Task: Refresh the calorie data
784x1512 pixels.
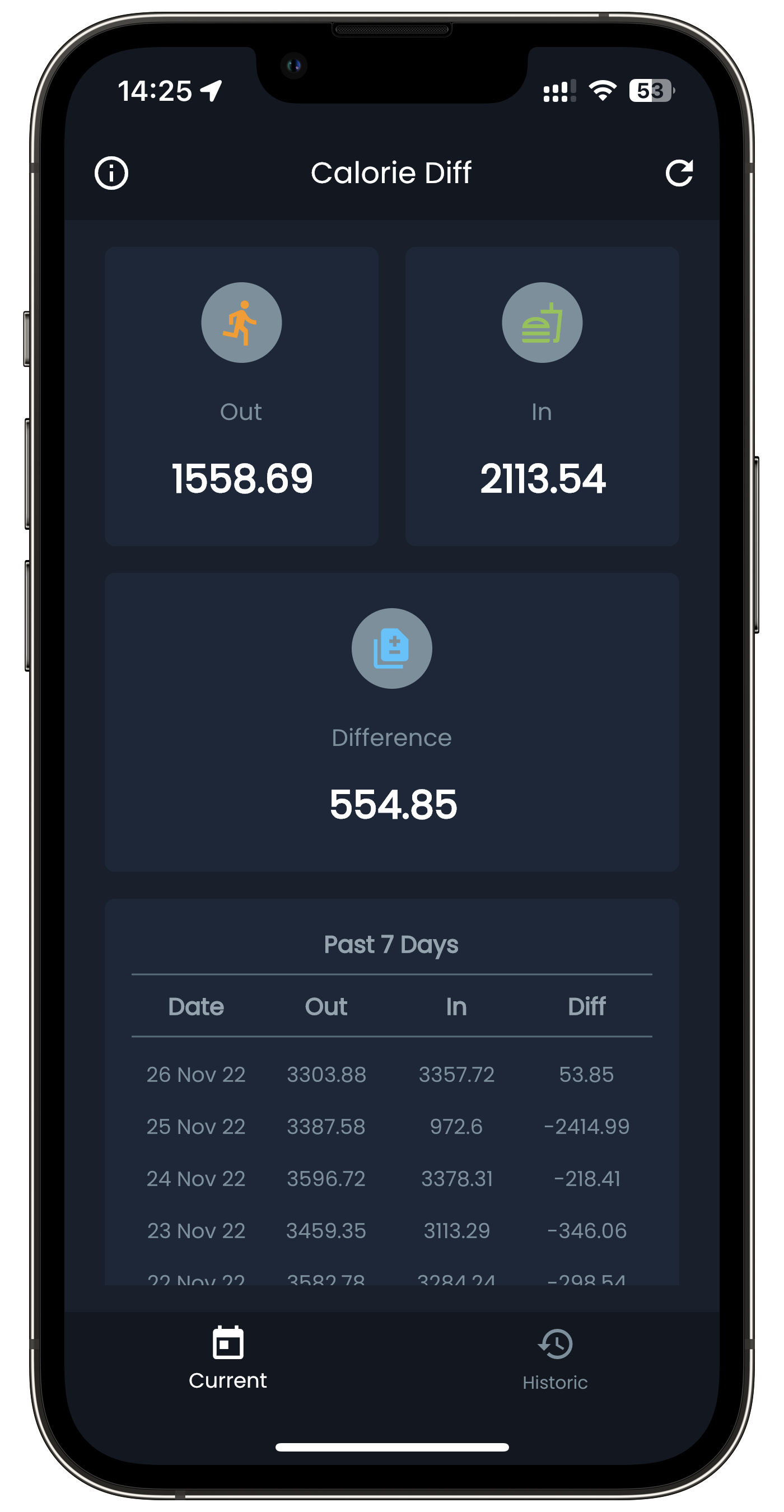Action: pyautogui.click(x=679, y=173)
